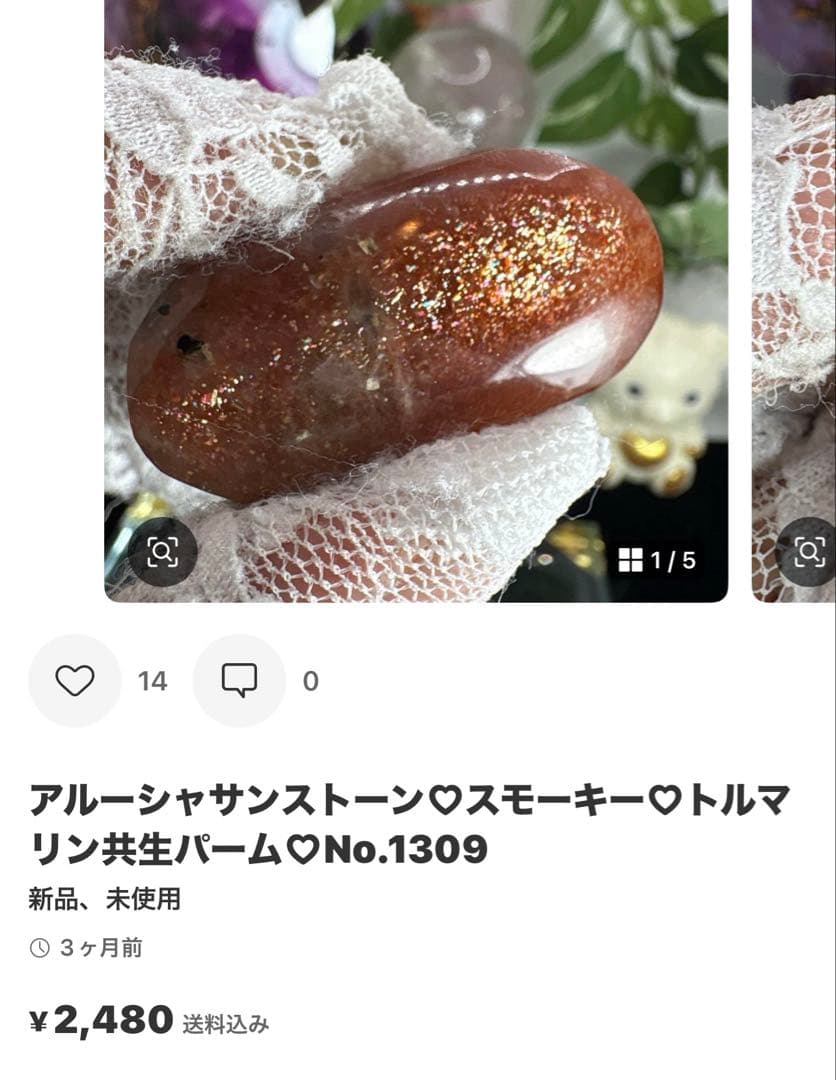Advance the photo carousel via the 1/5 indicator
Viewport: 836px width, 1080px height.
(x=655, y=557)
